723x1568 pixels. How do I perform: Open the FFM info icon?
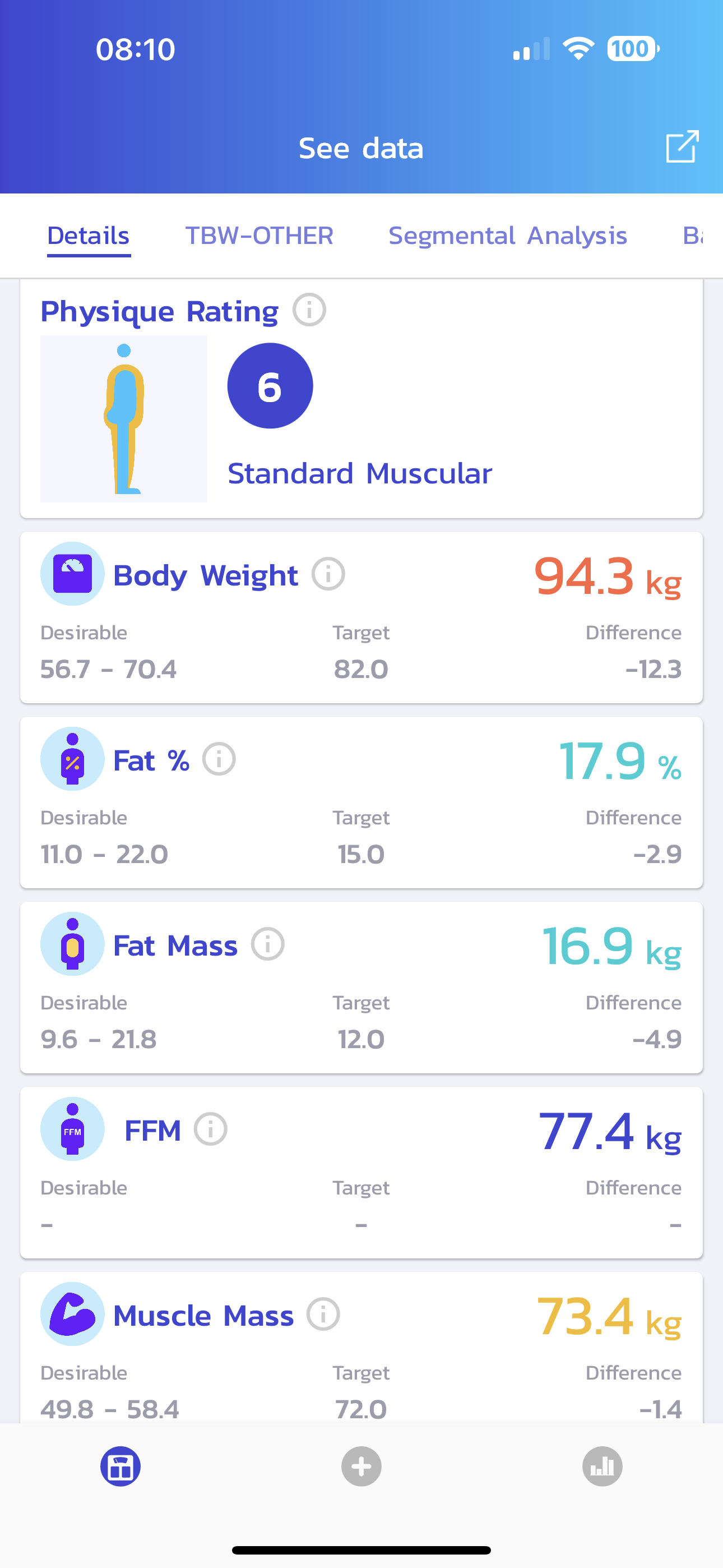click(211, 1129)
